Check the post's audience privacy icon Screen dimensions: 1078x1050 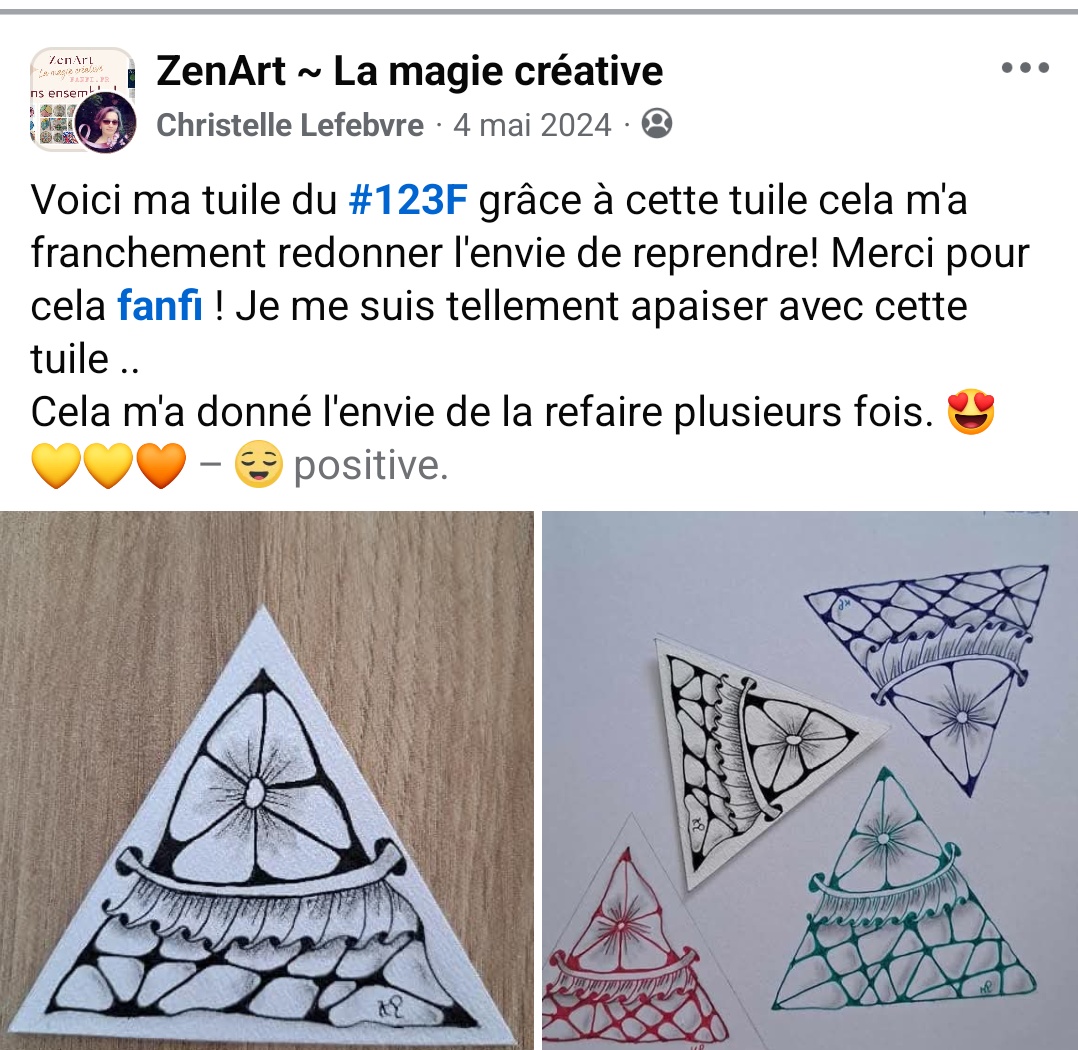pos(656,124)
